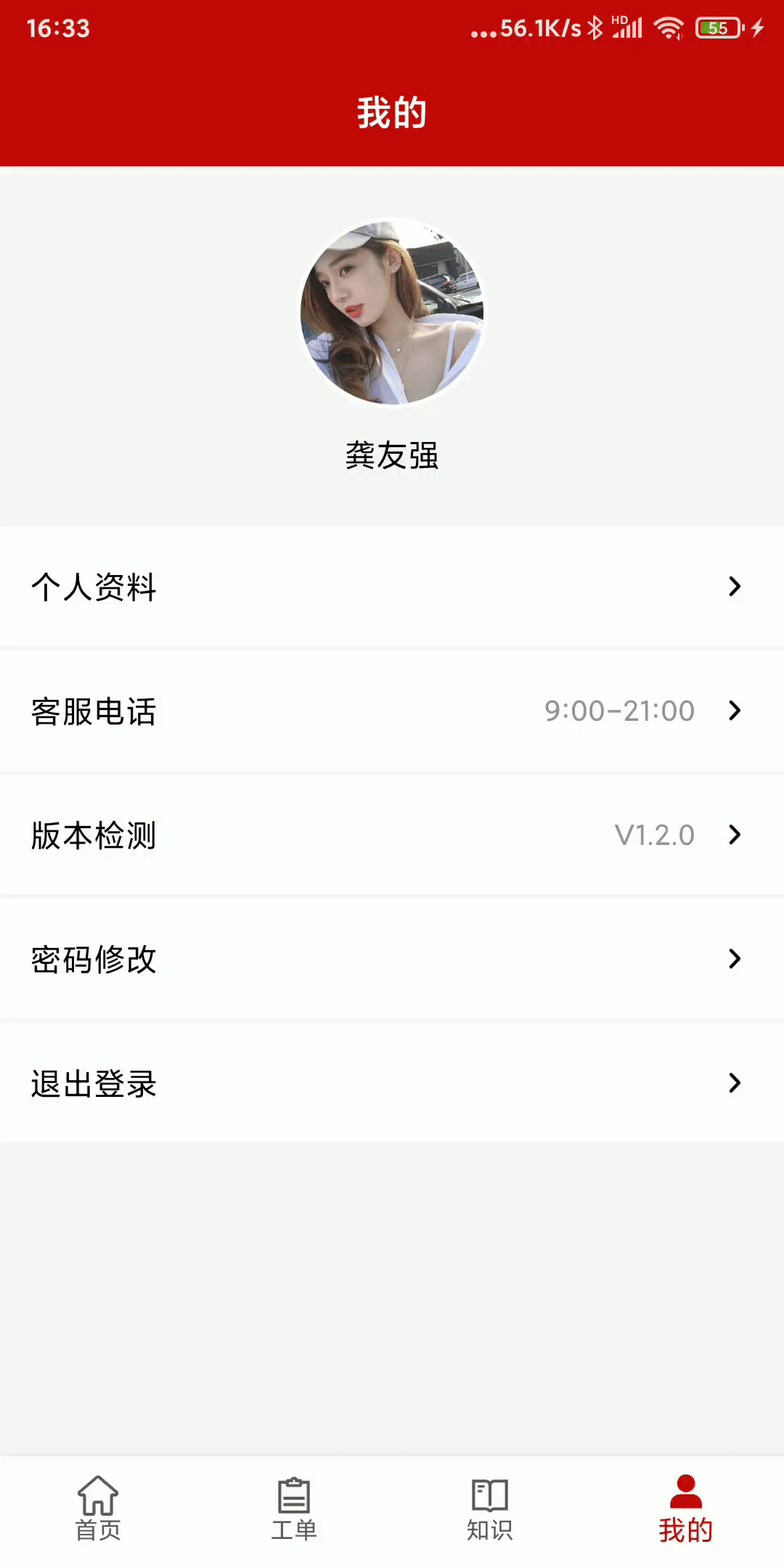The width and height of the screenshot is (784, 1568).
Task: Switch to the 首页 home tab
Action: 98,1508
